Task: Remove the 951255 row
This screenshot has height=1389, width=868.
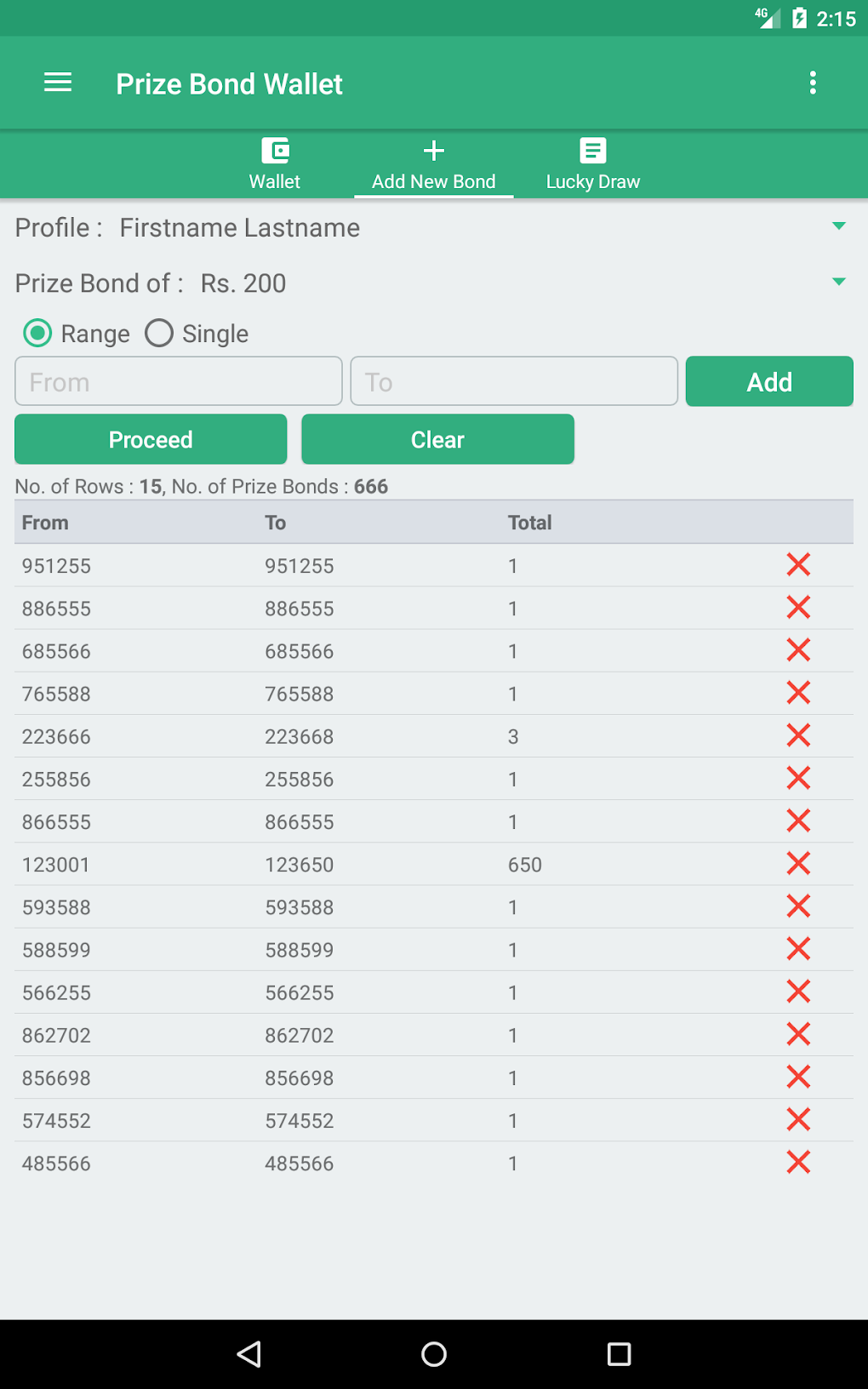Action: tap(798, 564)
